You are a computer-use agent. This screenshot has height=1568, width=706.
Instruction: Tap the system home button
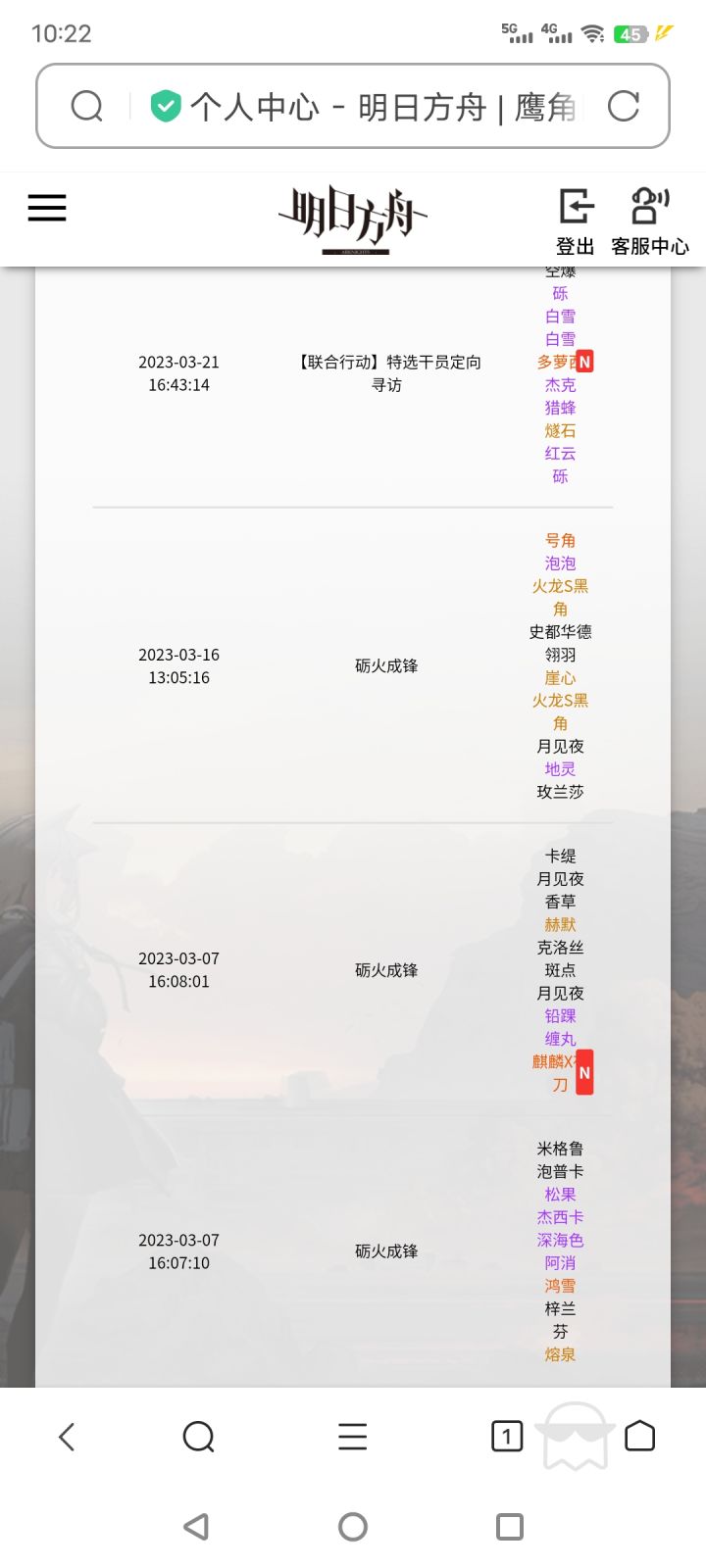(x=353, y=1526)
